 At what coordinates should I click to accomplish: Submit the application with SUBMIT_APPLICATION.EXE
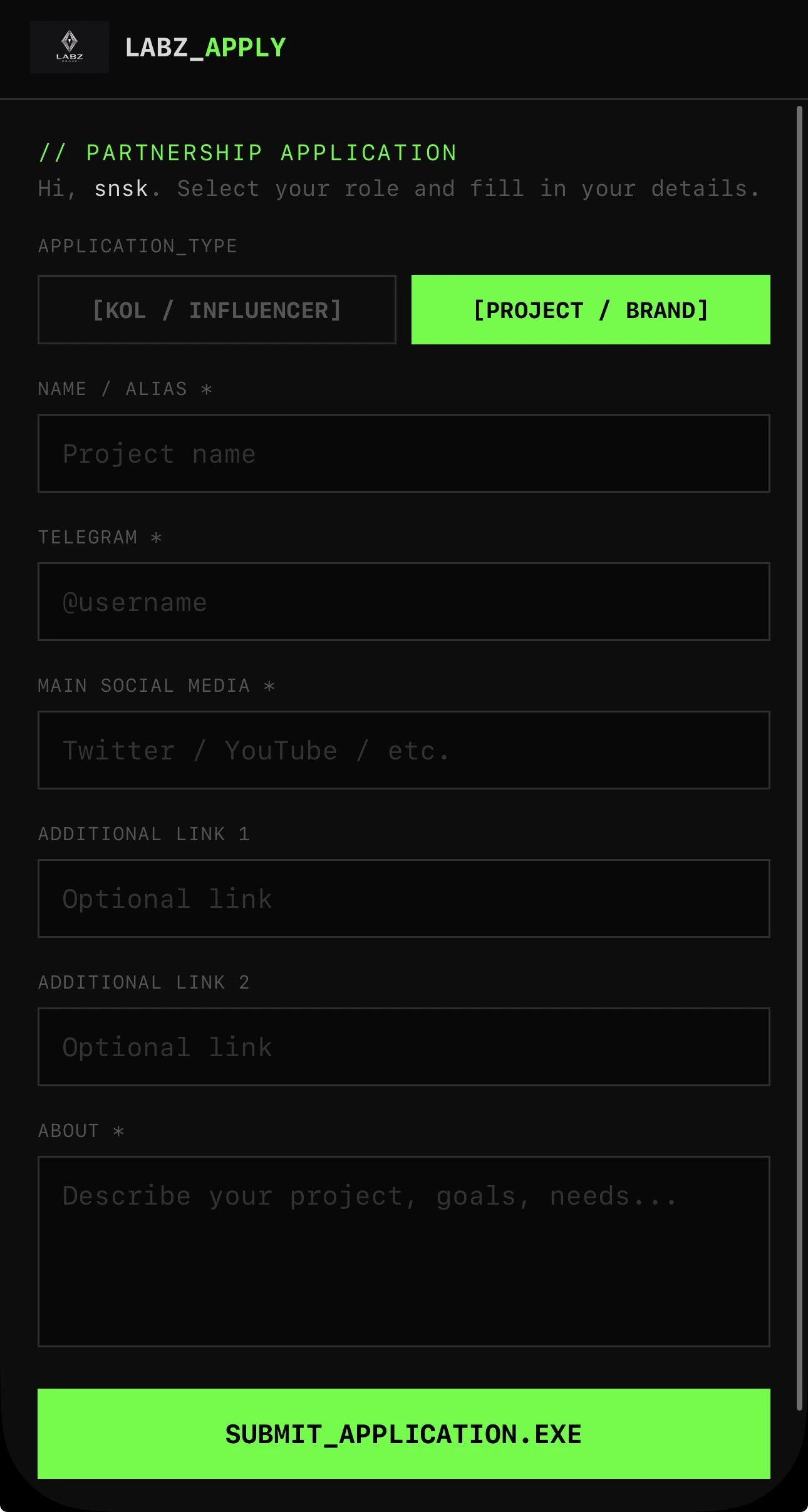[403, 1434]
